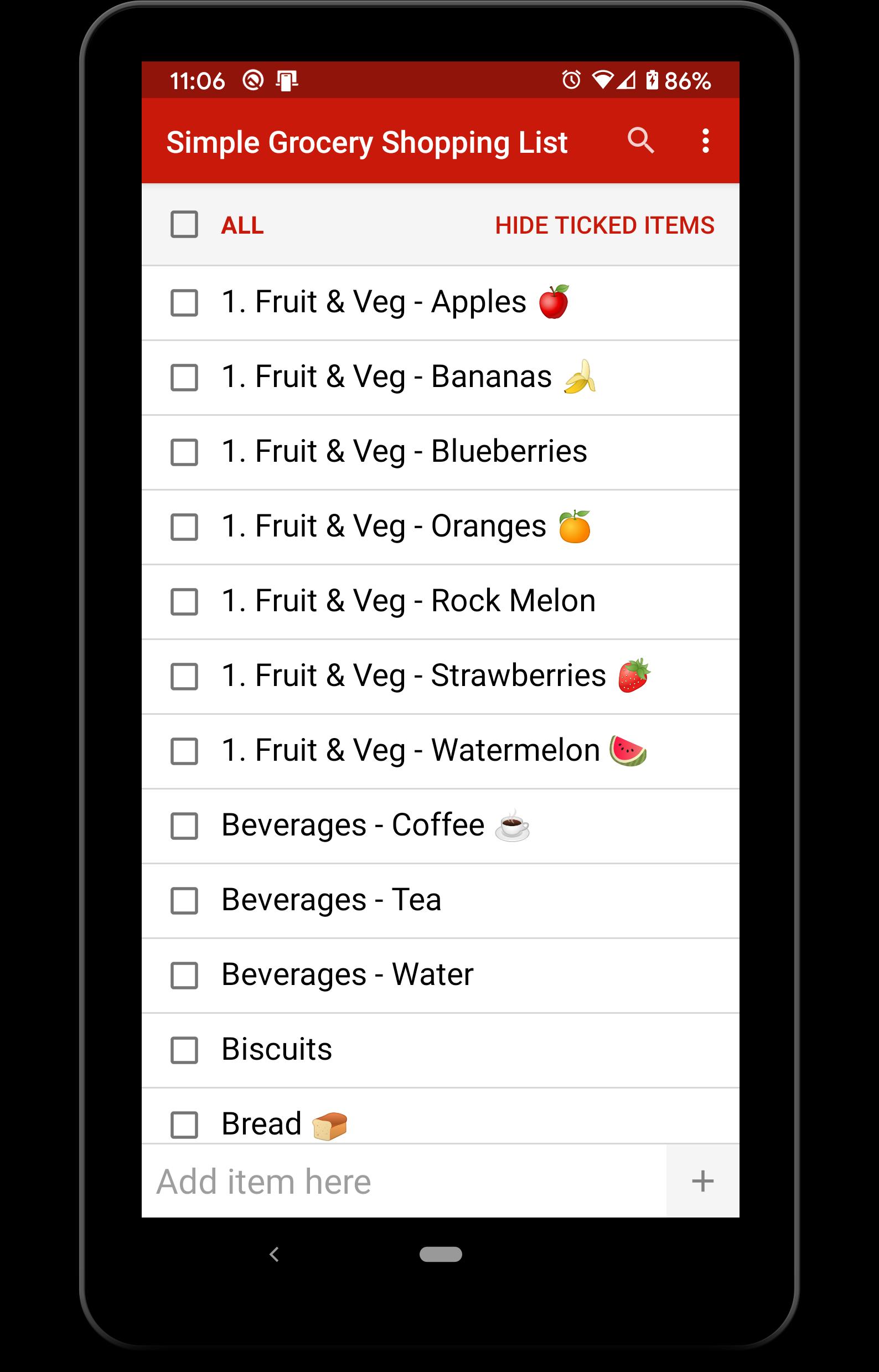The width and height of the screenshot is (879, 1372).
Task: Mark Beverages - Water as bought
Action: click(184, 975)
